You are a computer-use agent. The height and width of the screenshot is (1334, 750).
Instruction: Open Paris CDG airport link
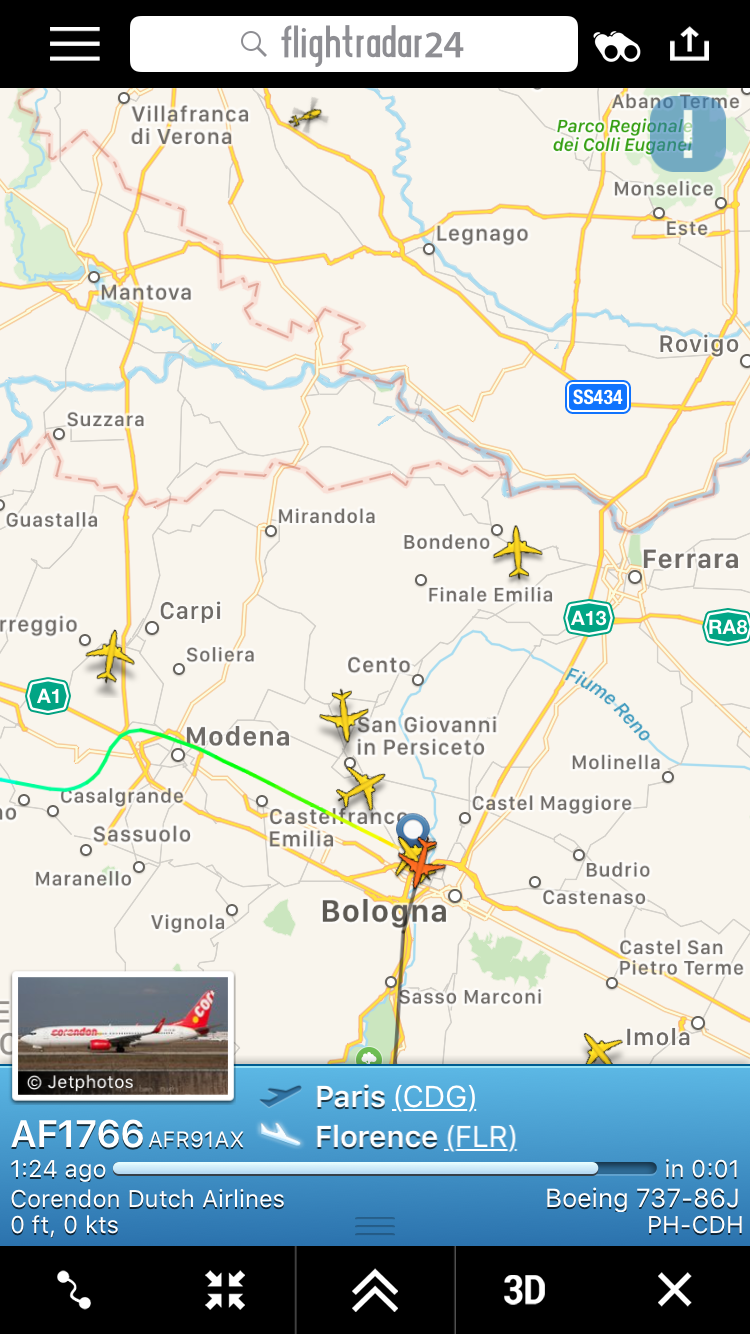pyautogui.click(x=435, y=1097)
